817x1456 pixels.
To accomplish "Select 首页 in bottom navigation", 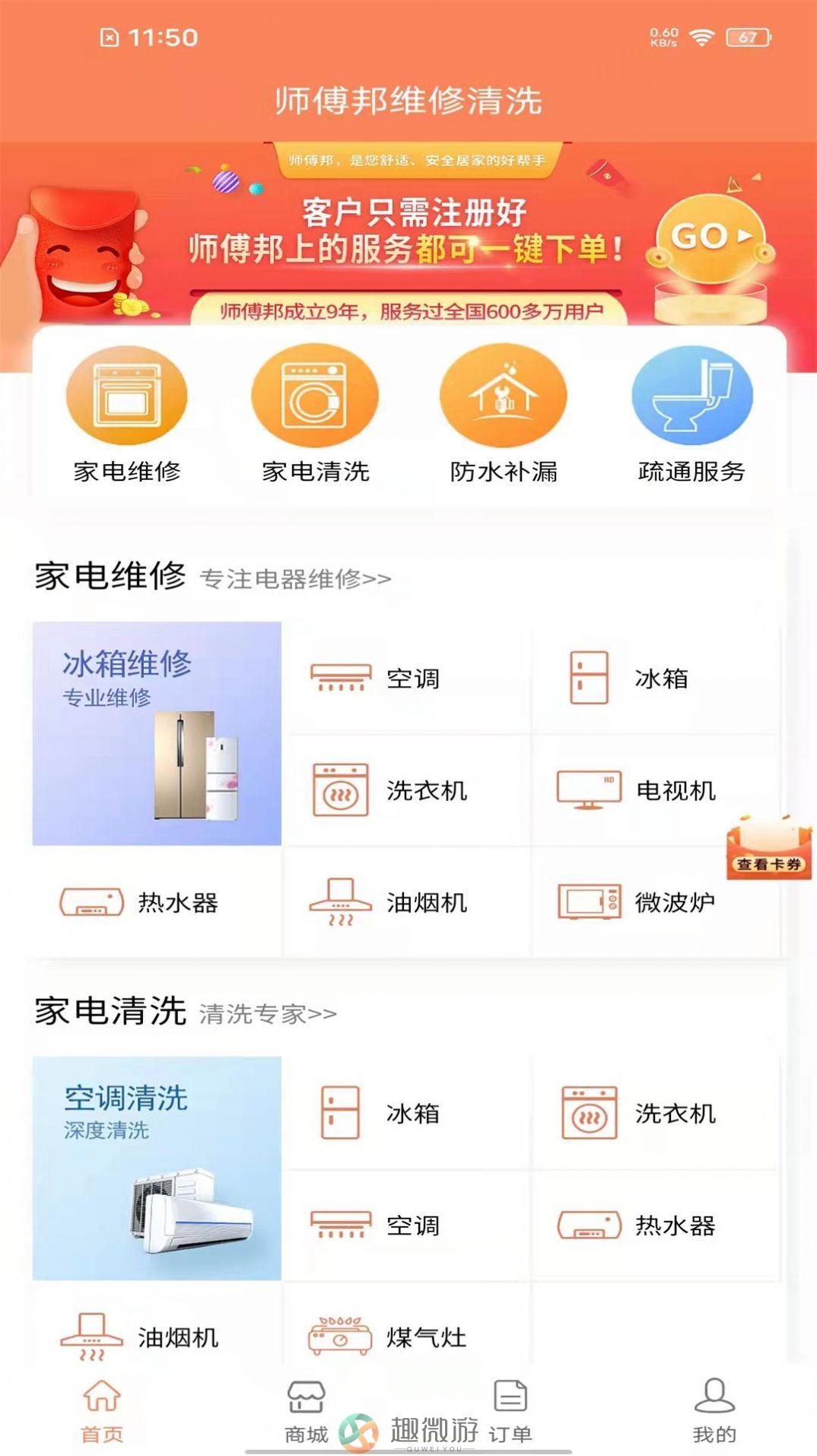I will click(102, 1412).
